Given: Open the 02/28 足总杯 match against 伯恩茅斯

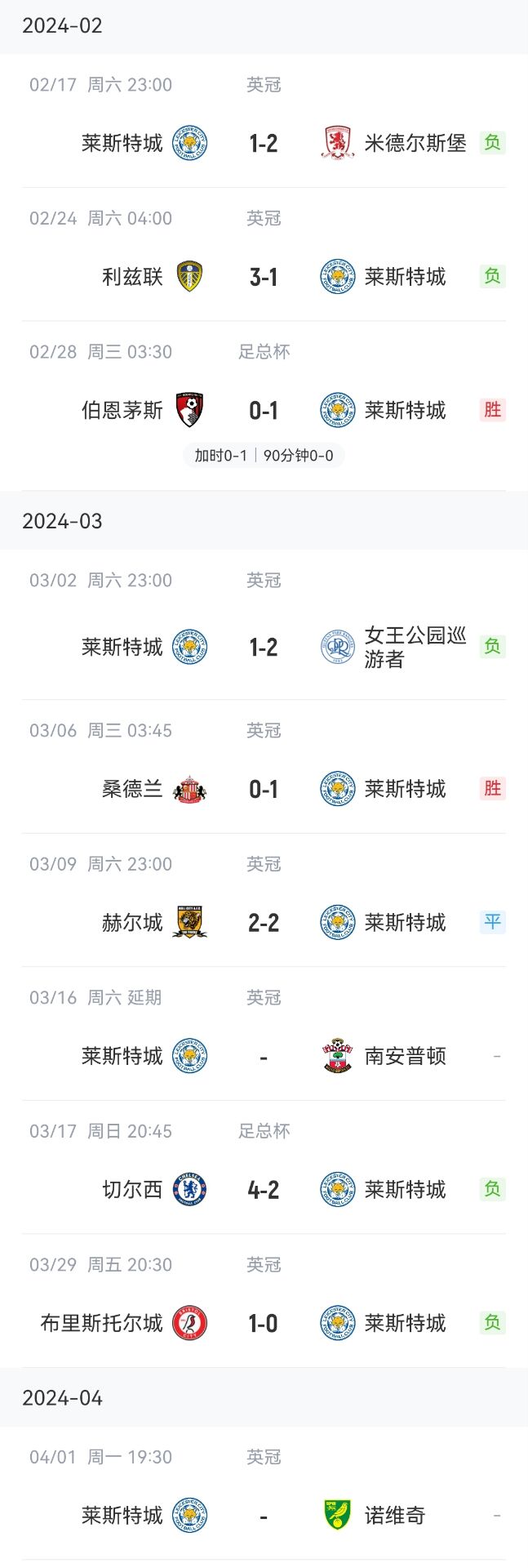Looking at the screenshot, I should click(264, 410).
